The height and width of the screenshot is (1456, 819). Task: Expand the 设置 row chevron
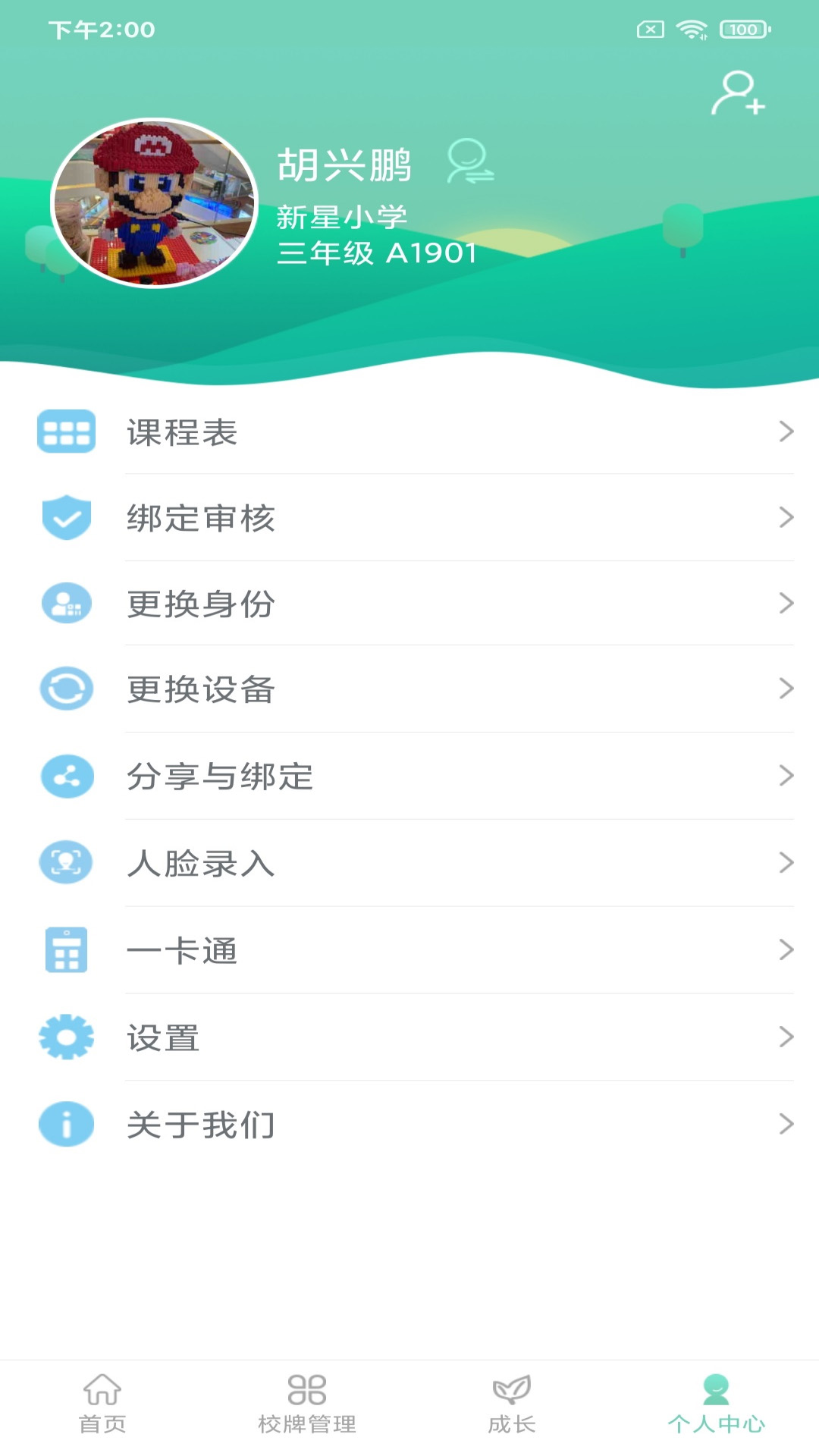(x=786, y=1037)
